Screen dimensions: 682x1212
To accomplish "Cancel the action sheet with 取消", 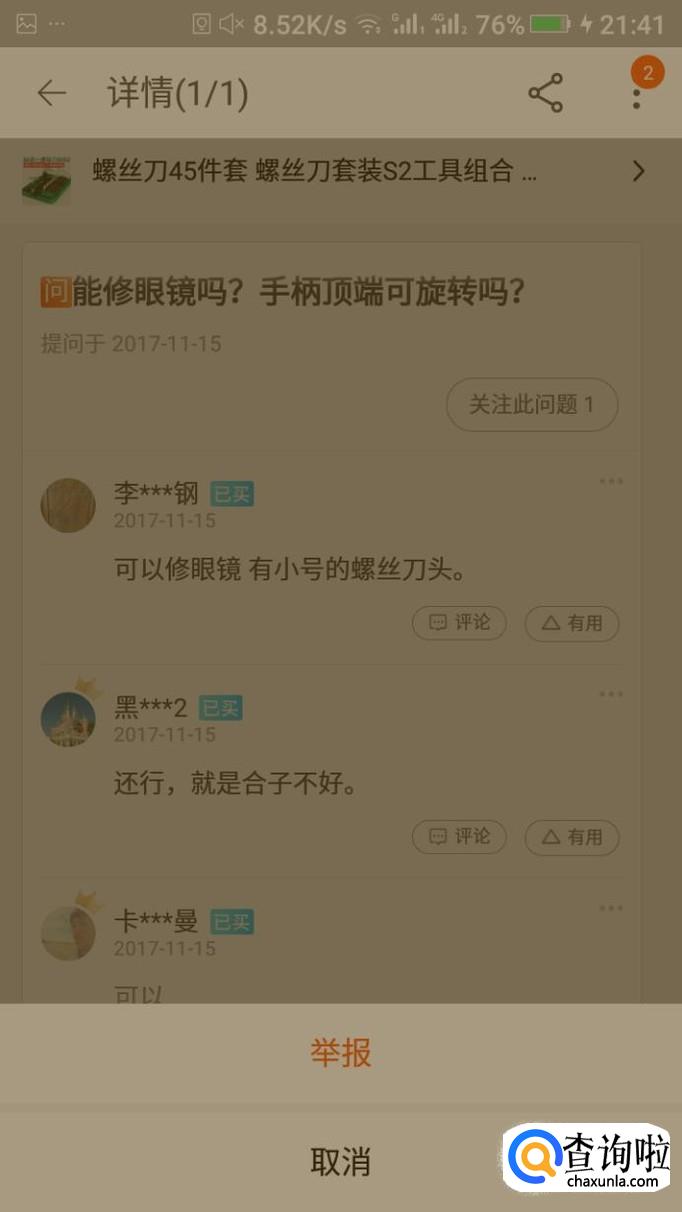I will [340, 1161].
